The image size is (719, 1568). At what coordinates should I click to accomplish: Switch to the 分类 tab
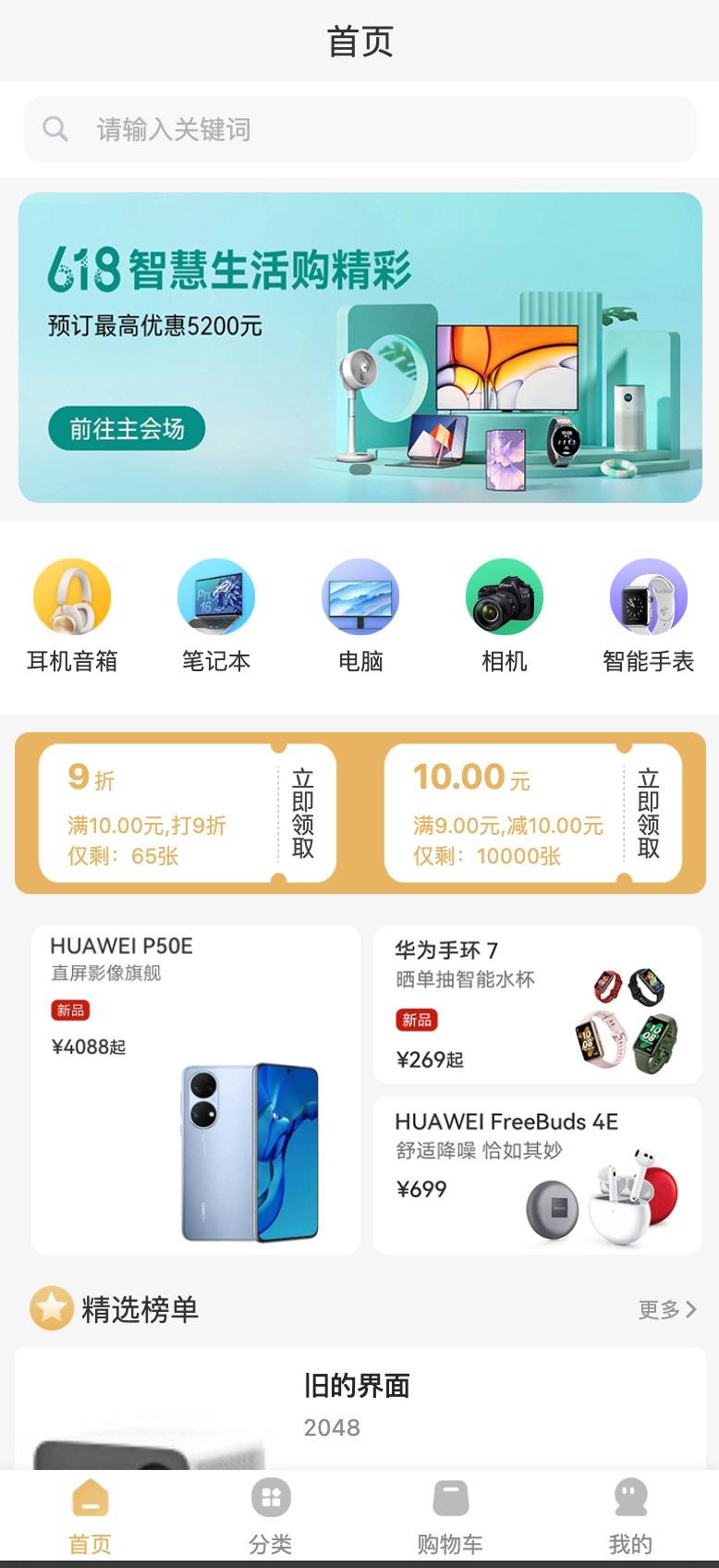click(x=270, y=1516)
